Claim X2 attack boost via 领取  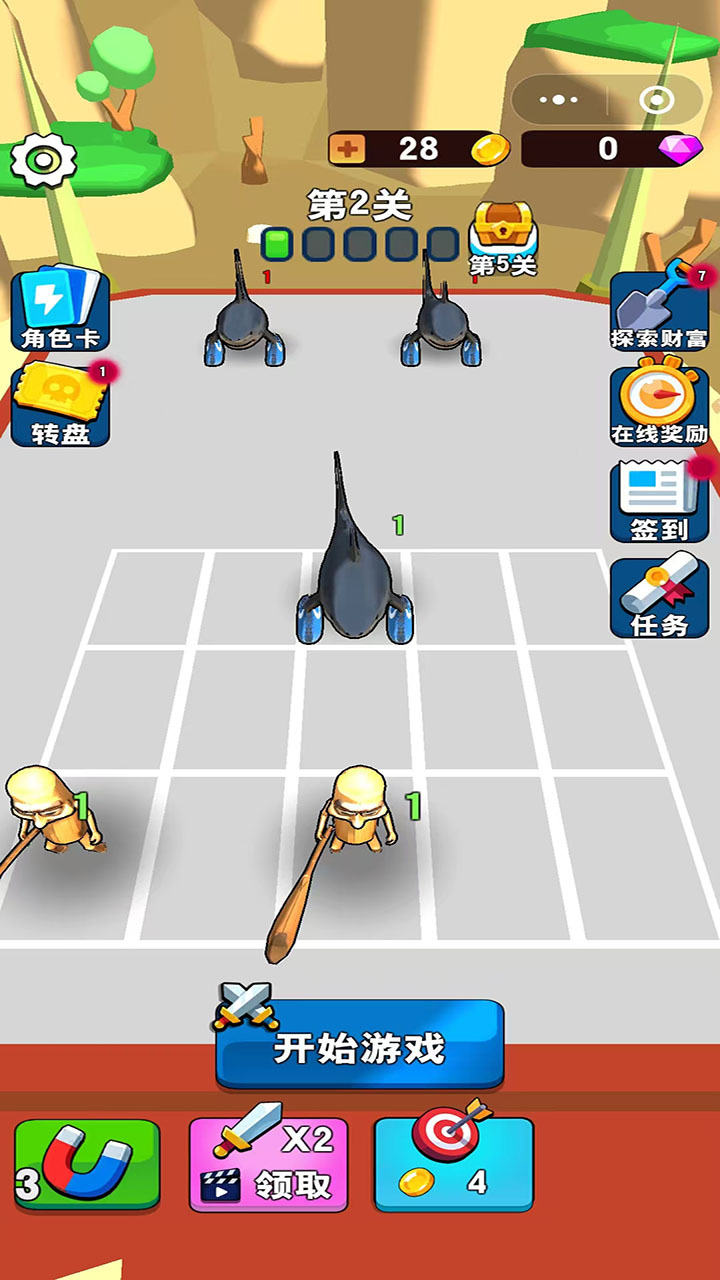(269, 1165)
